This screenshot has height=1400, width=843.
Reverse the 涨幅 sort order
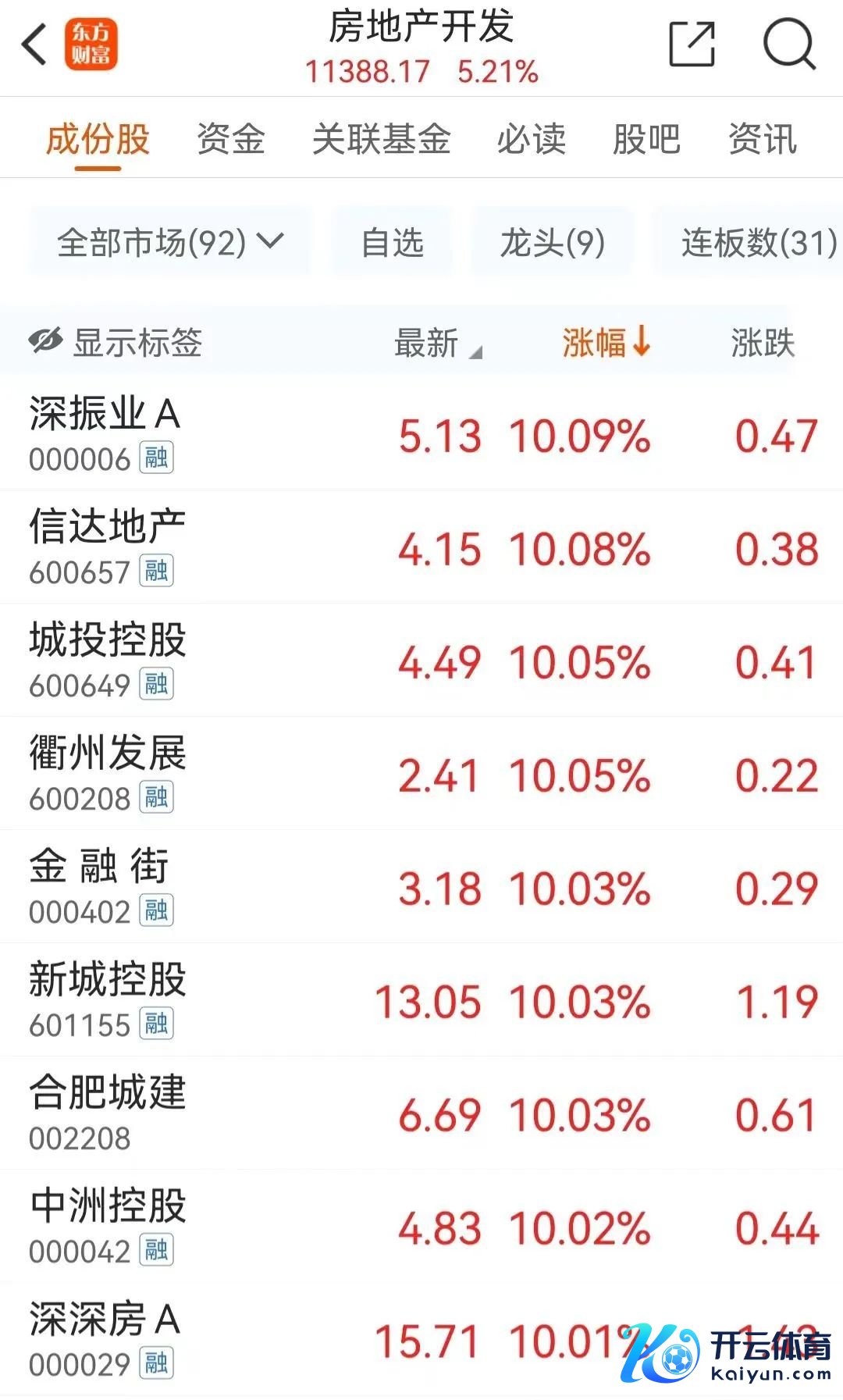tap(606, 343)
